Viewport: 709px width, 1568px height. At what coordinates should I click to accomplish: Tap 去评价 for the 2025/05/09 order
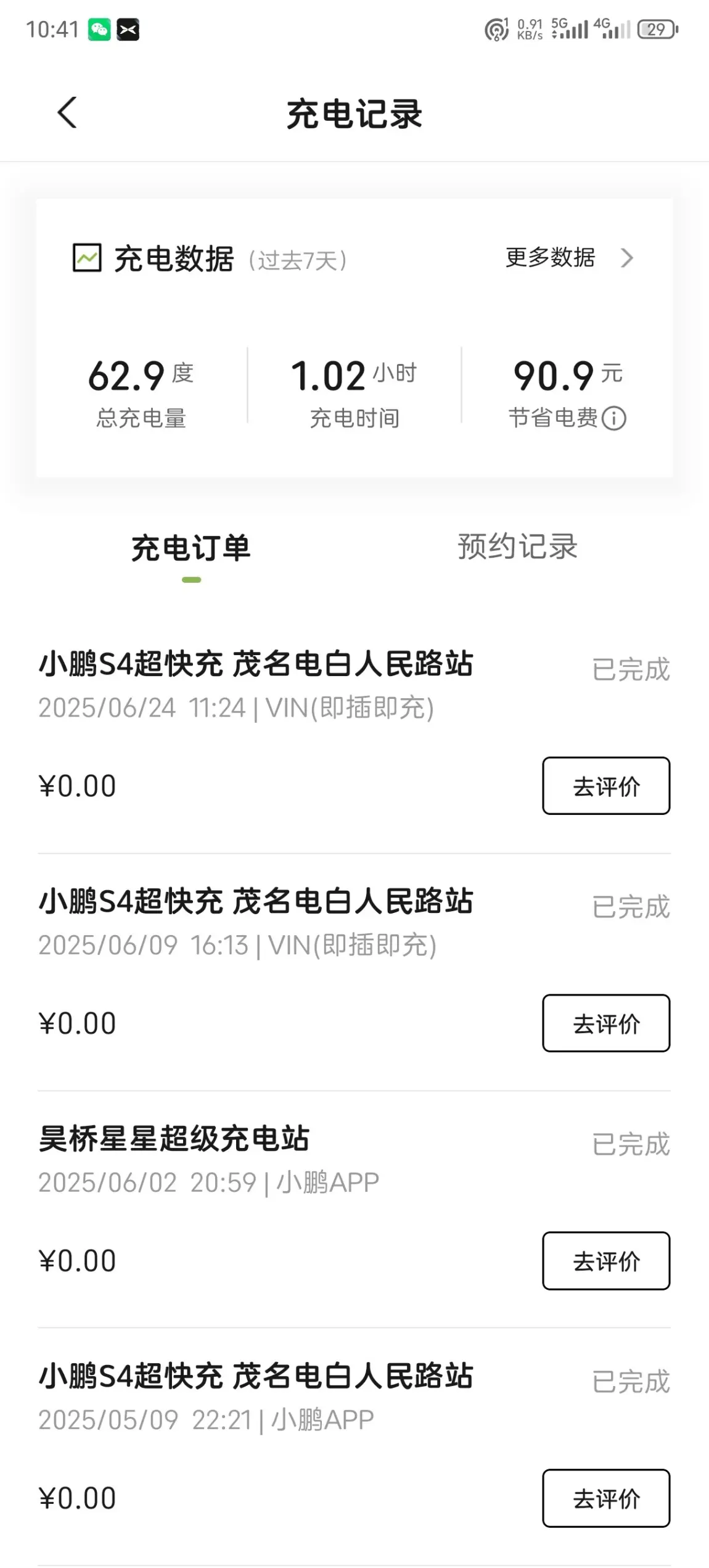tap(606, 1498)
